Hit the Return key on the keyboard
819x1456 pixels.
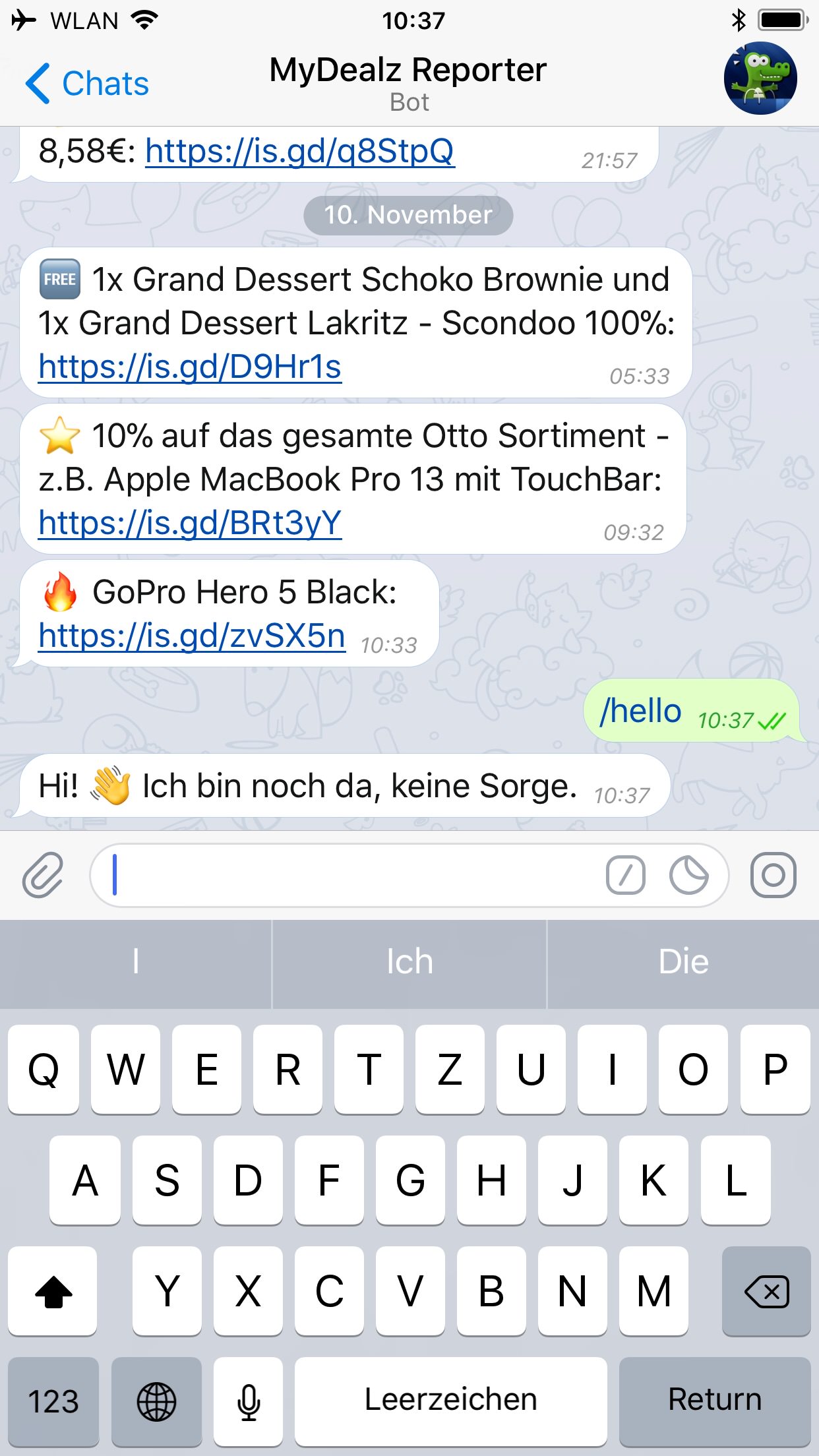tap(715, 1401)
